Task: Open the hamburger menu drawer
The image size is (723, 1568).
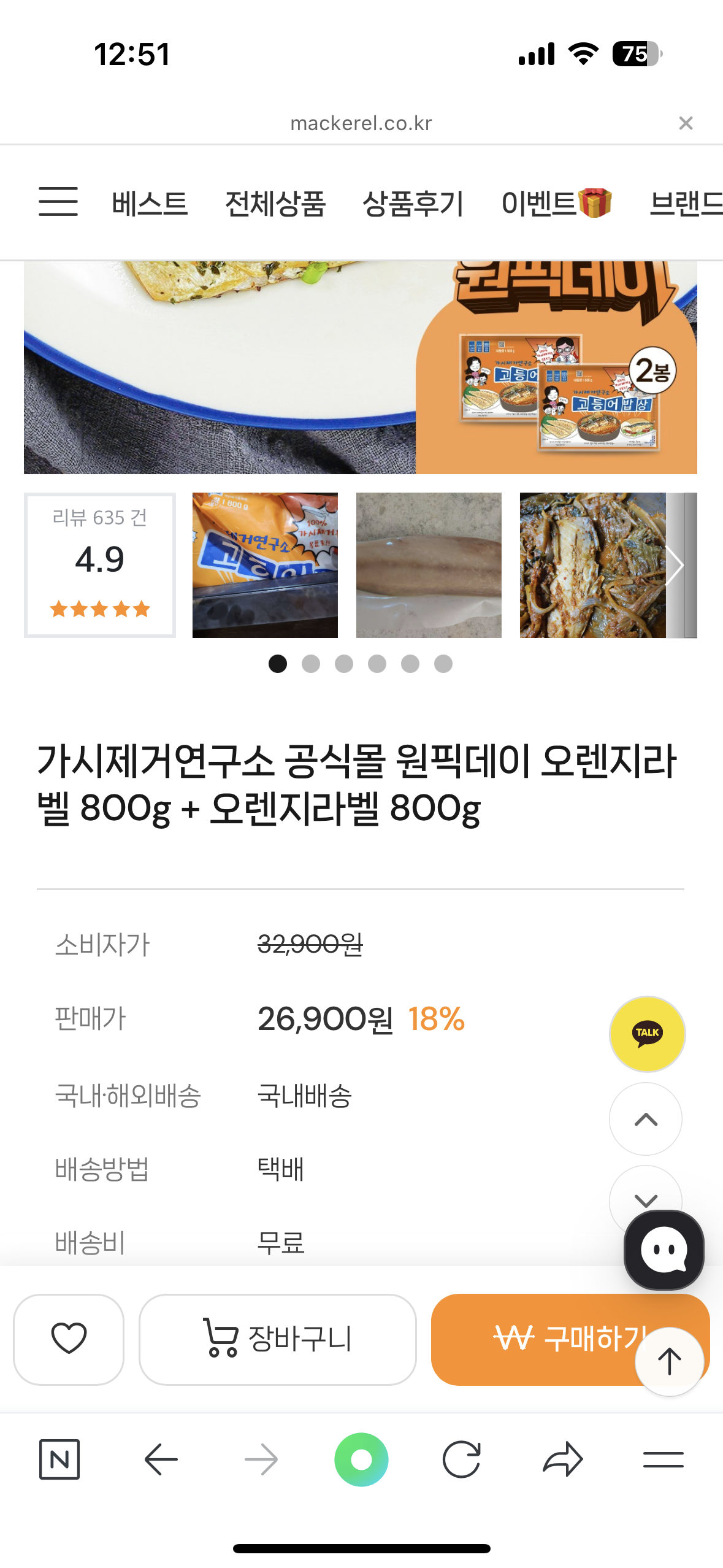Action: tap(58, 202)
